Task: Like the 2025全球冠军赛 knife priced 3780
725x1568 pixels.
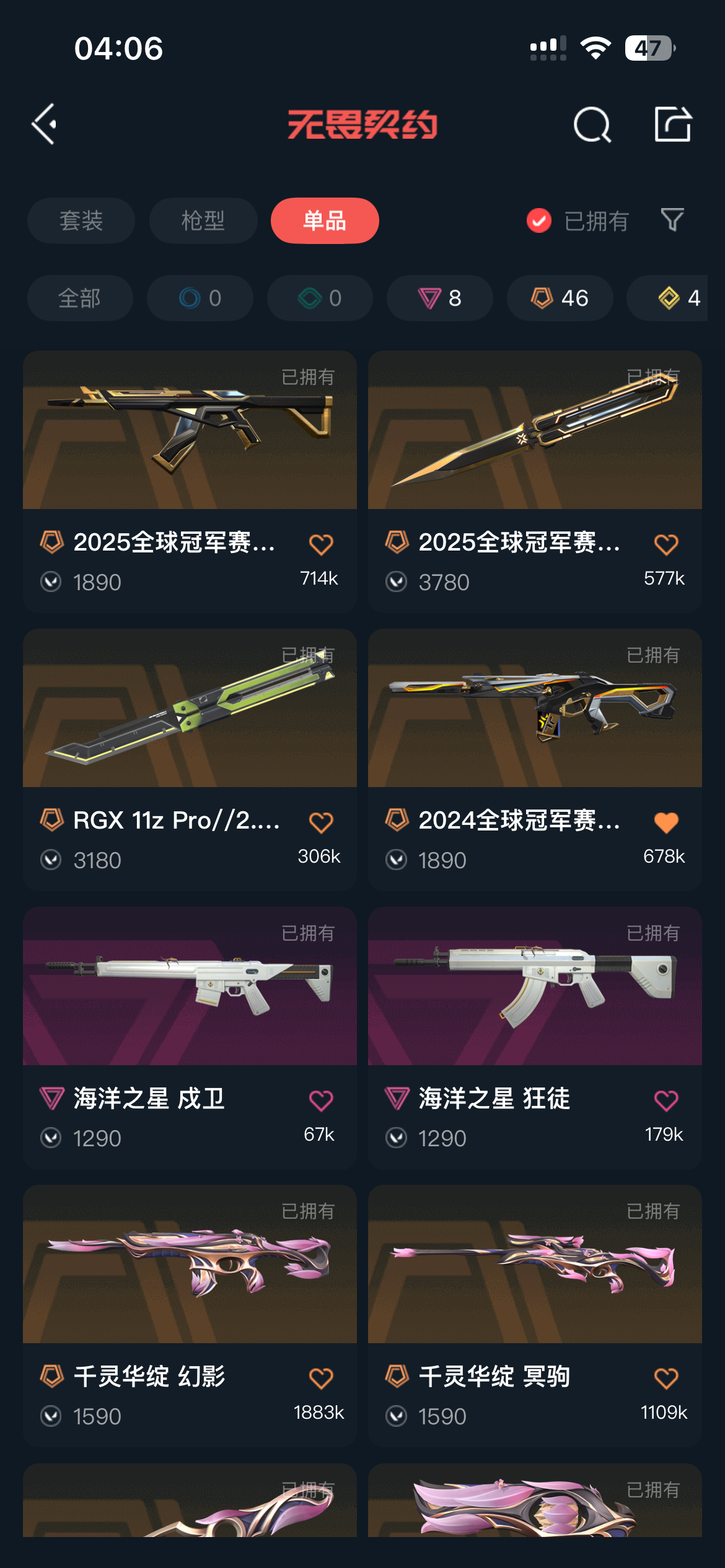Action: click(x=666, y=544)
